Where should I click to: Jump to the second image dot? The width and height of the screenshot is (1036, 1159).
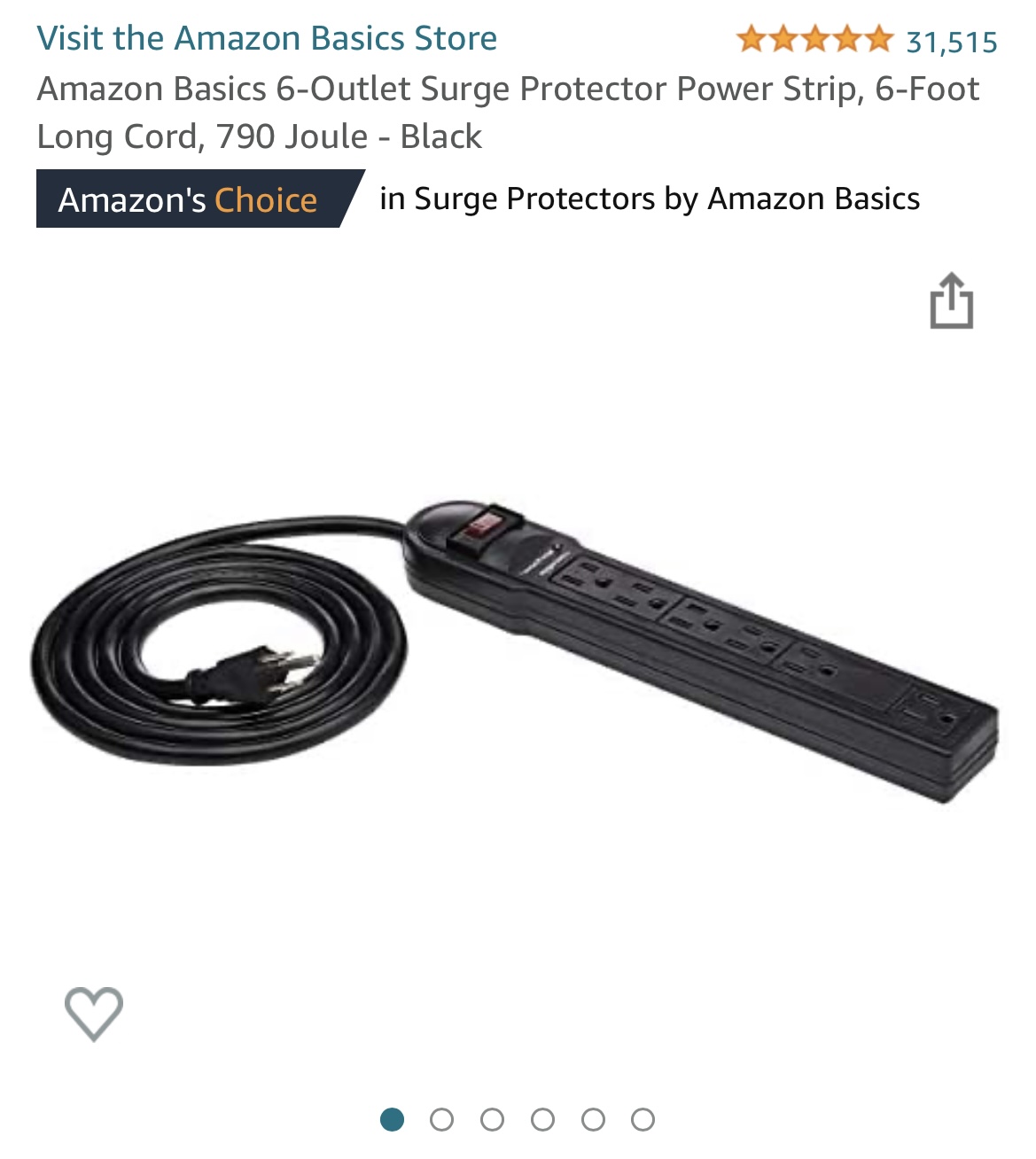coord(441,1120)
